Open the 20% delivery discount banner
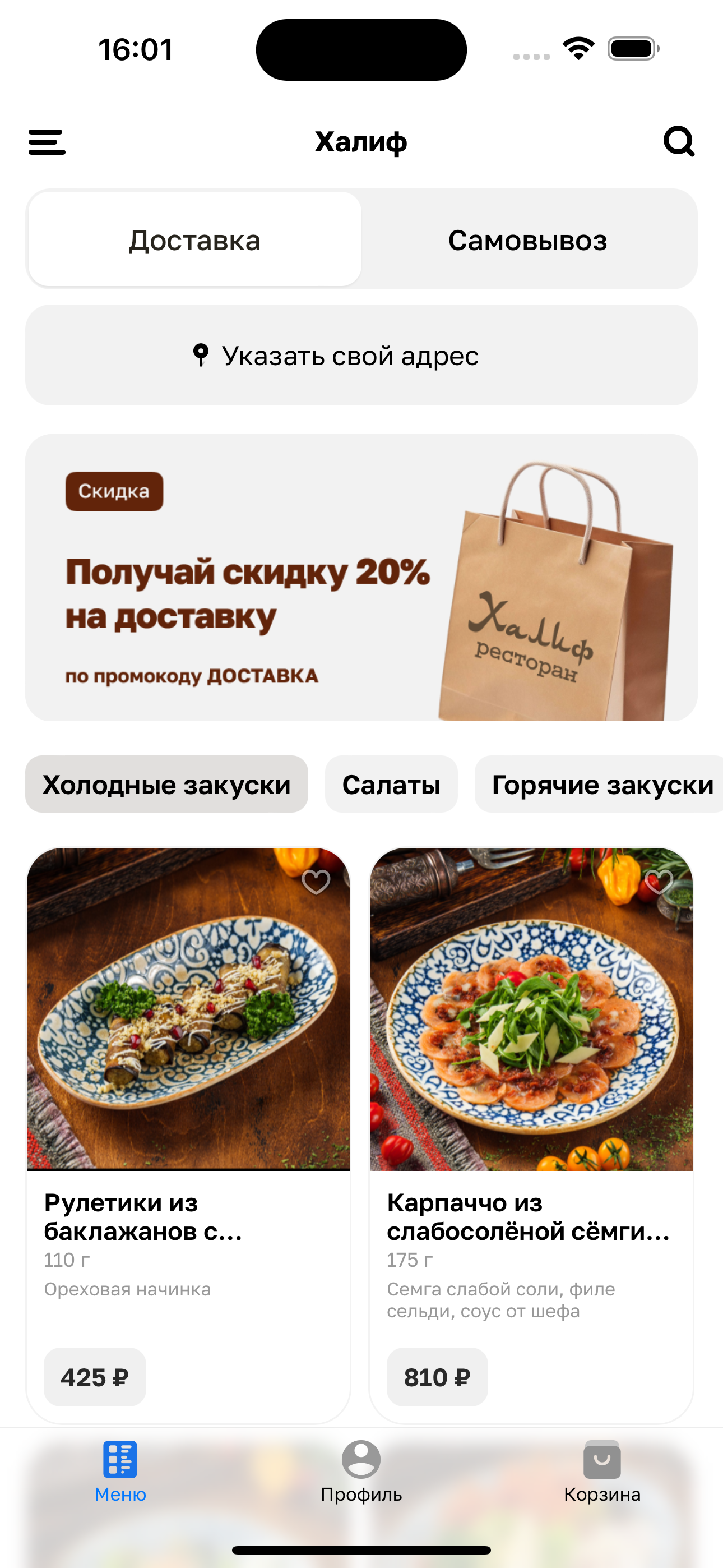Viewport: 723px width, 1568px height. click(361, 577)
